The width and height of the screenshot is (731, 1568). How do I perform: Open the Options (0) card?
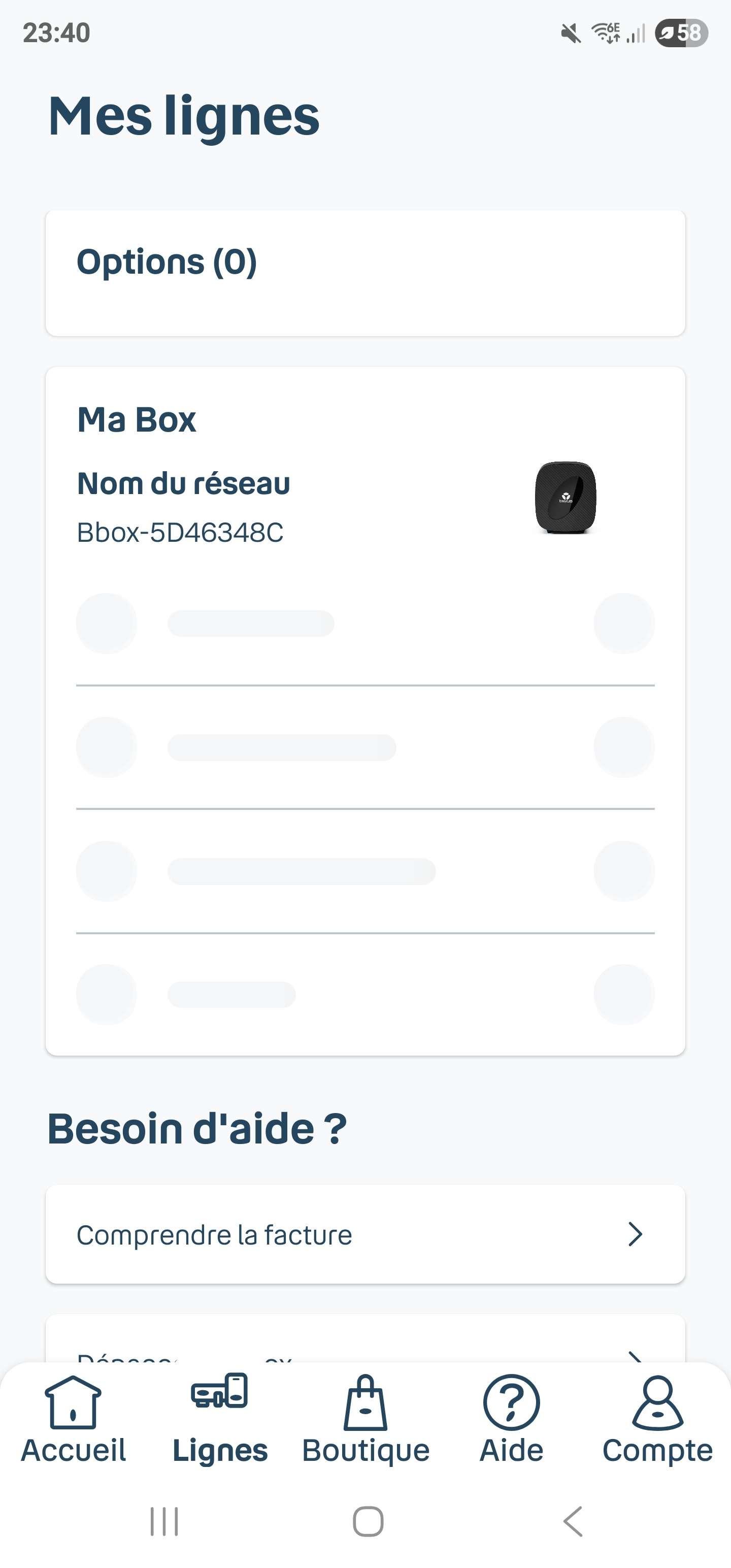pos(365,273)
